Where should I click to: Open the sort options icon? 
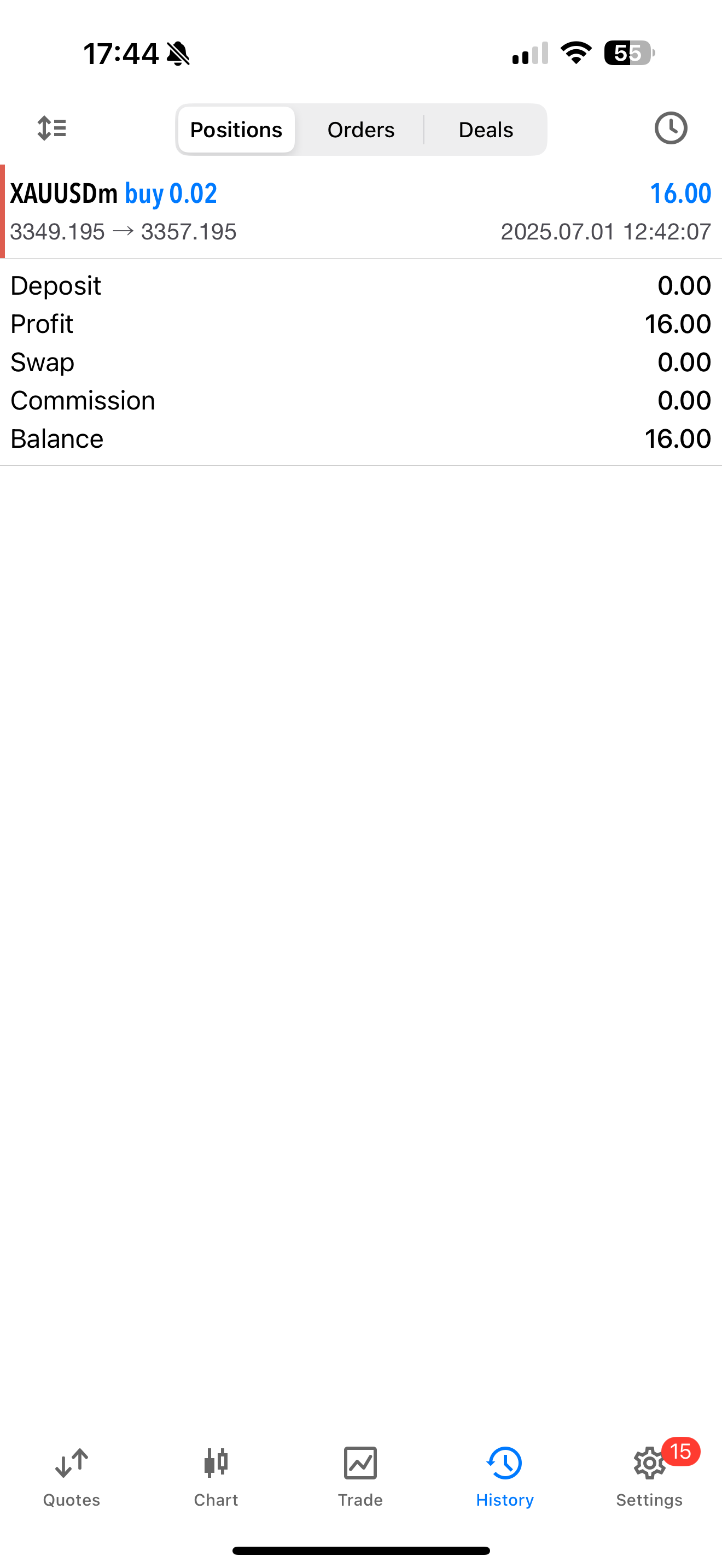[x=52, y=128]
